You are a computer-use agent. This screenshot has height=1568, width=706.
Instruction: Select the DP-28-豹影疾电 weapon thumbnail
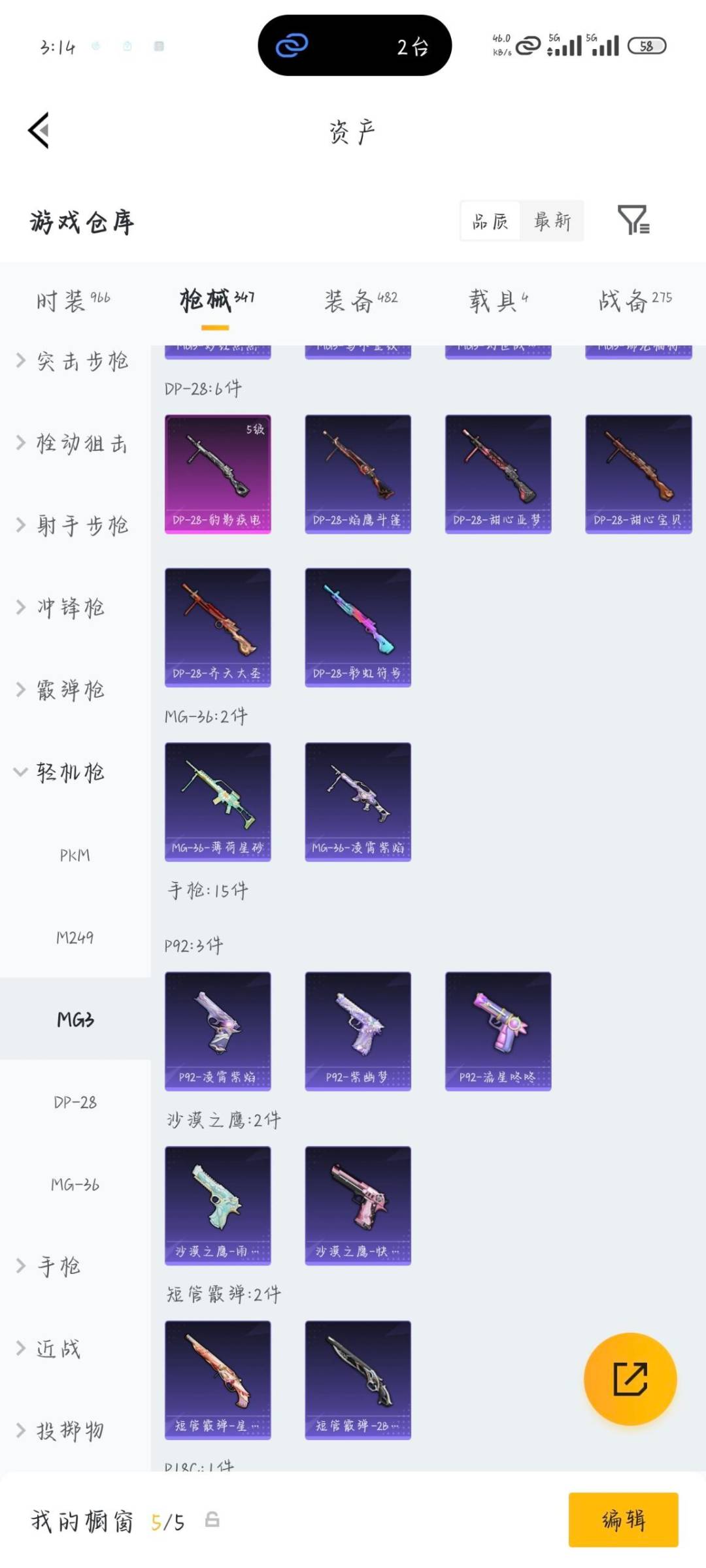[x=217, y=472]
